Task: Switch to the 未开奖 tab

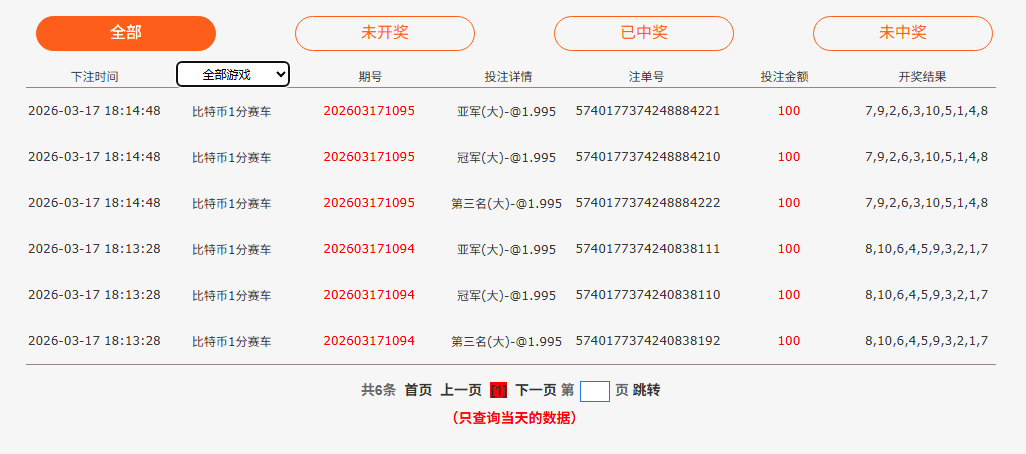Action: (385, 33)
